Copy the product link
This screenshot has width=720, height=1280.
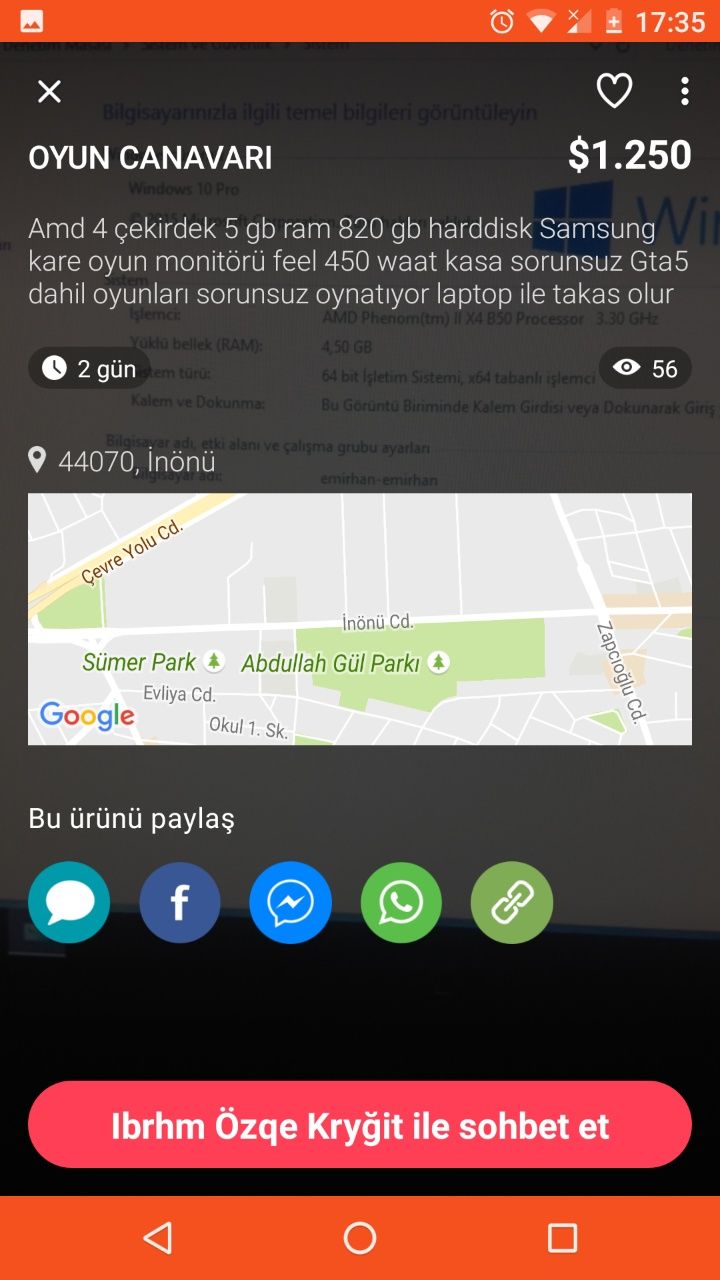tap(511, 903)
